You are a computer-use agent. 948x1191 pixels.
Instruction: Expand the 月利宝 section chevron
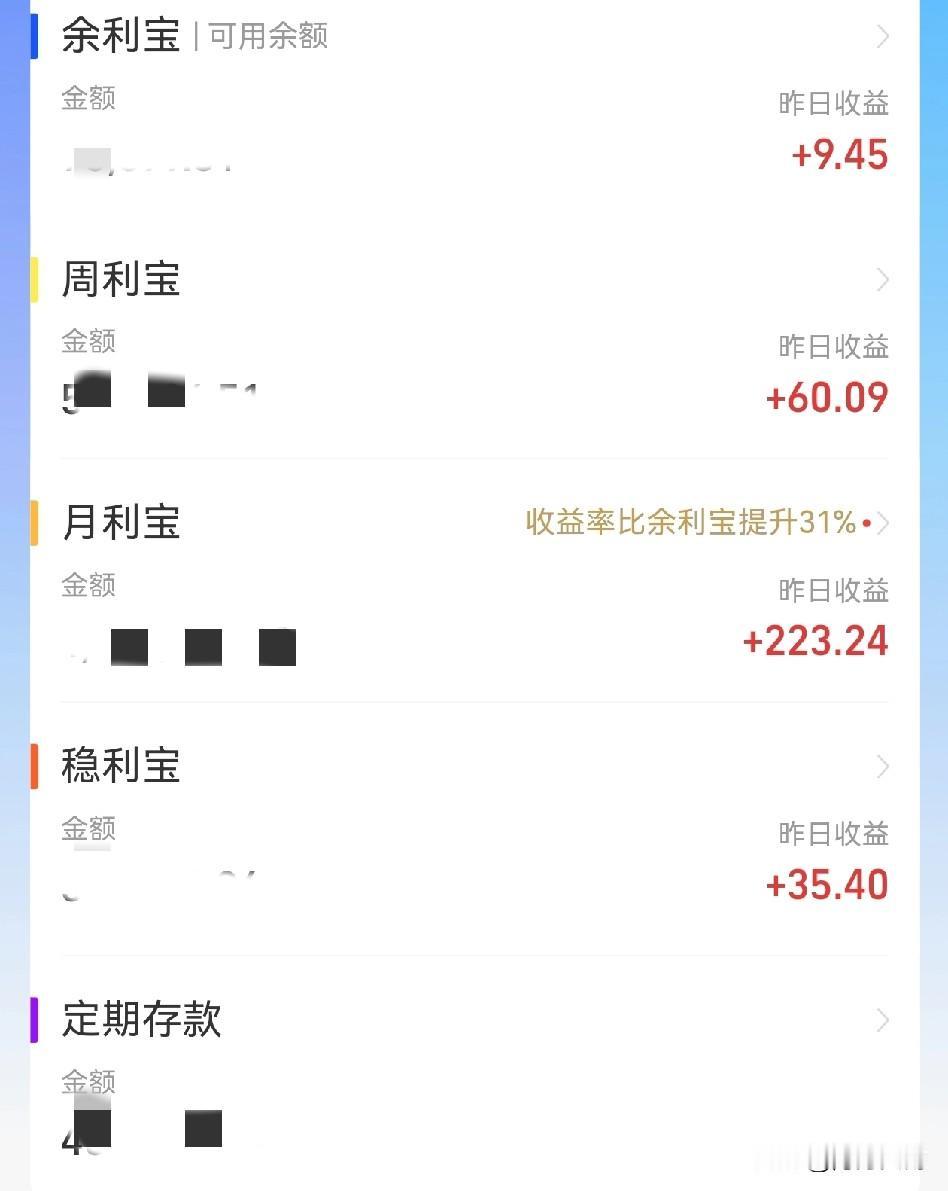pos(881,523)
